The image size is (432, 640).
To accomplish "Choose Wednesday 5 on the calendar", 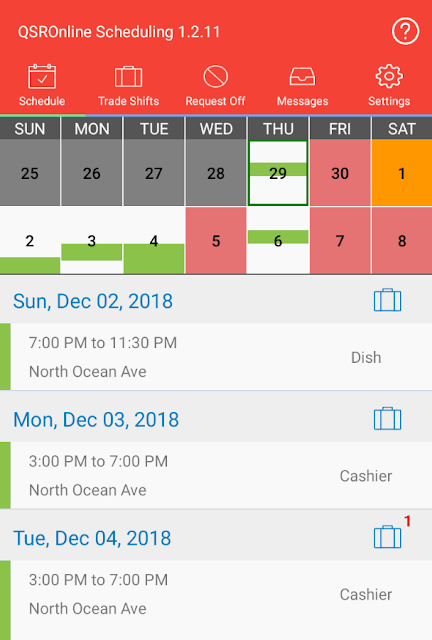I will point(216,240).
